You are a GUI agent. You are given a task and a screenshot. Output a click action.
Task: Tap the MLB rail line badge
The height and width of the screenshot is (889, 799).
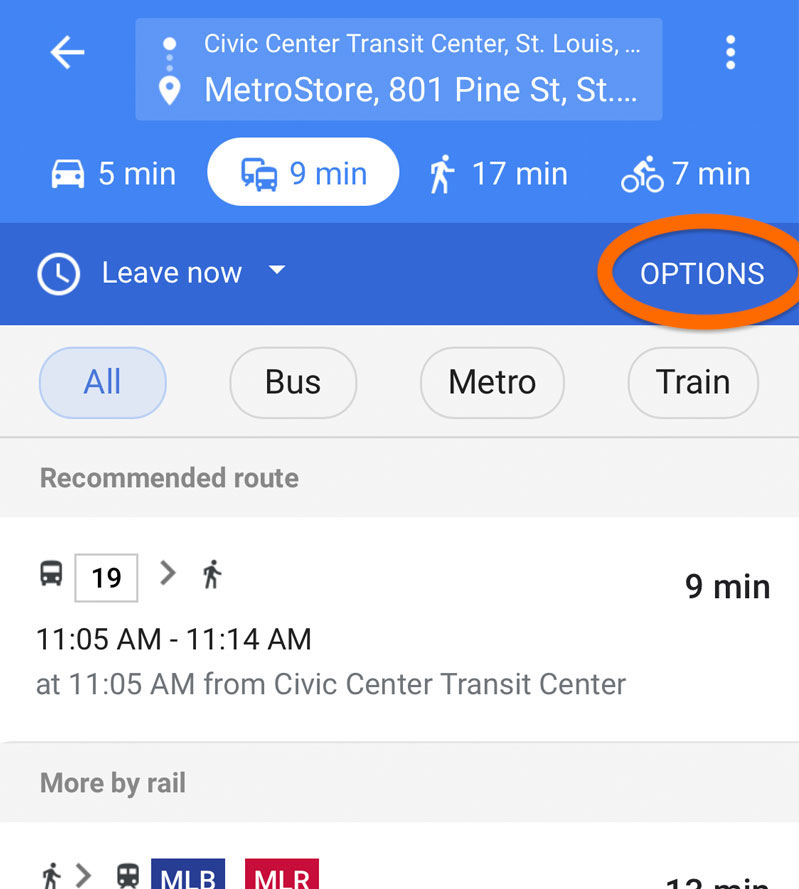pos(188,876)
